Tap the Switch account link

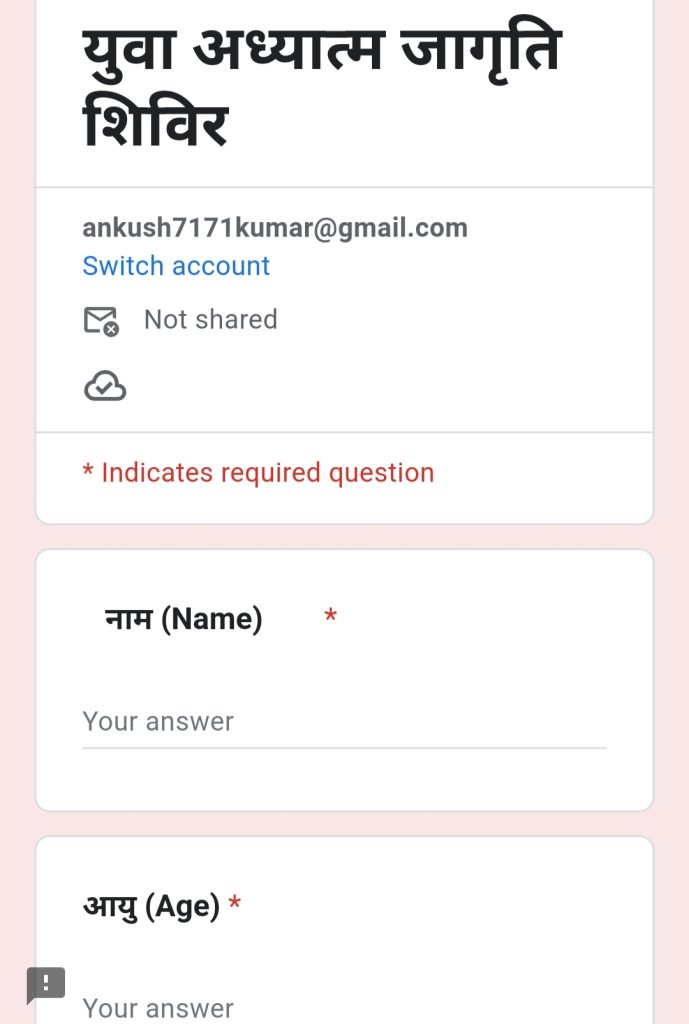point(176,266)
